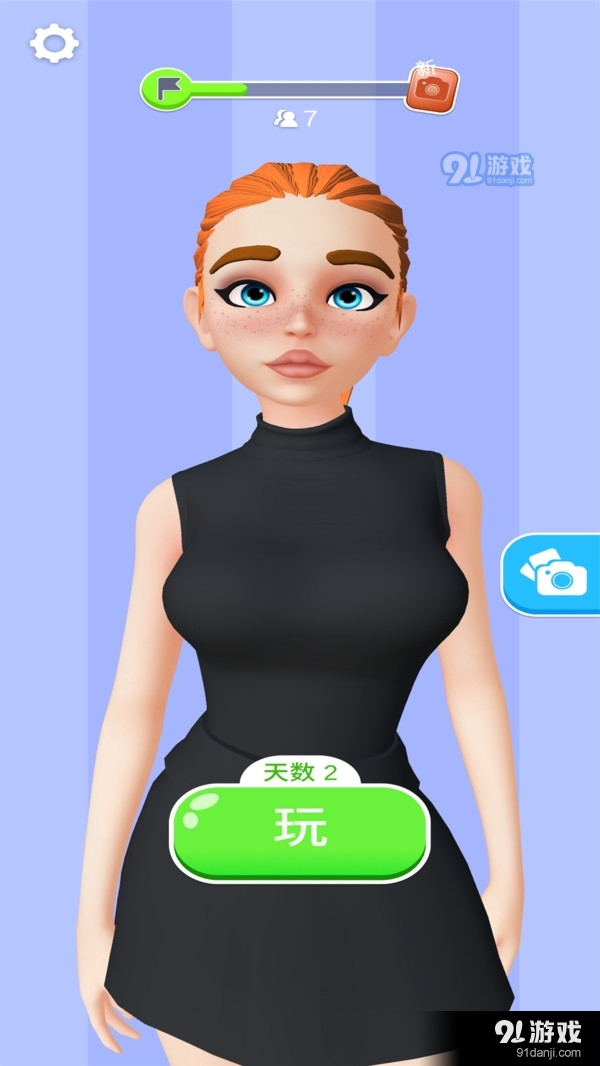This screenshot has height=1066, width=600.
Task: Open the settings gear
Action: 54,42
